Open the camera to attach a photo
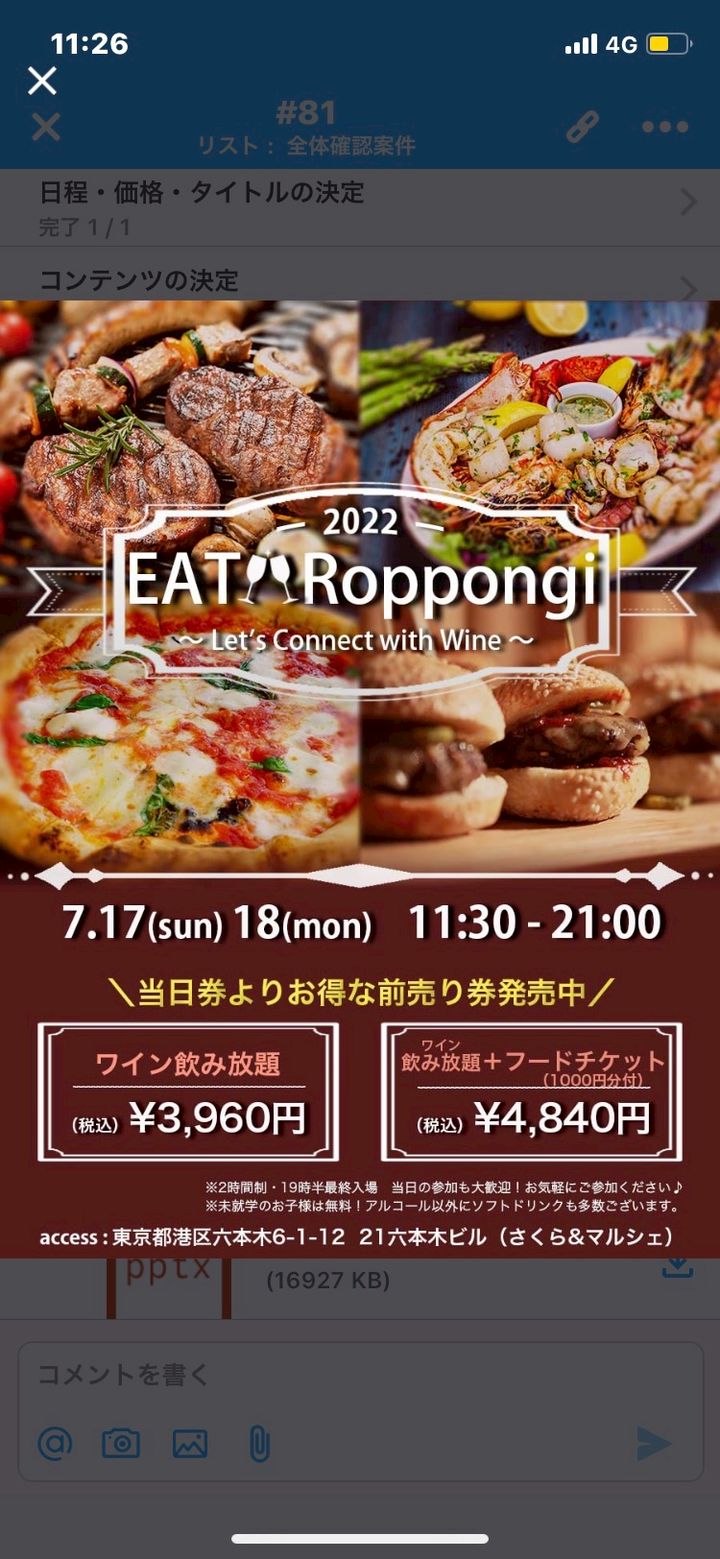Image resolution: width=720 pixels, height=1559 pixels. [x=121, y=1443]
